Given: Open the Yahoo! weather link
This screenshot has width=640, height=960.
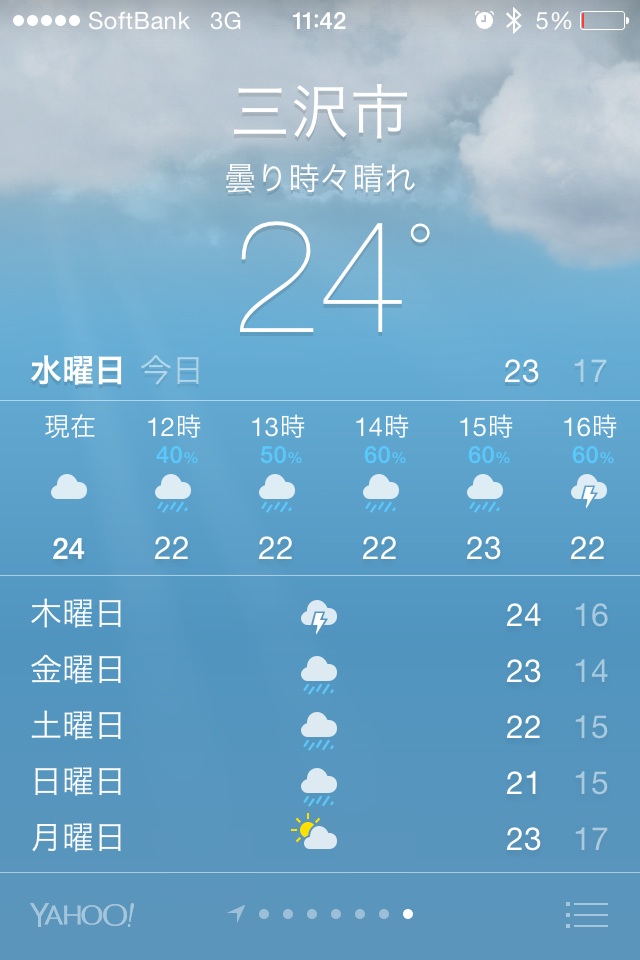Looking at the screenshot, I should tap(82, 914).
